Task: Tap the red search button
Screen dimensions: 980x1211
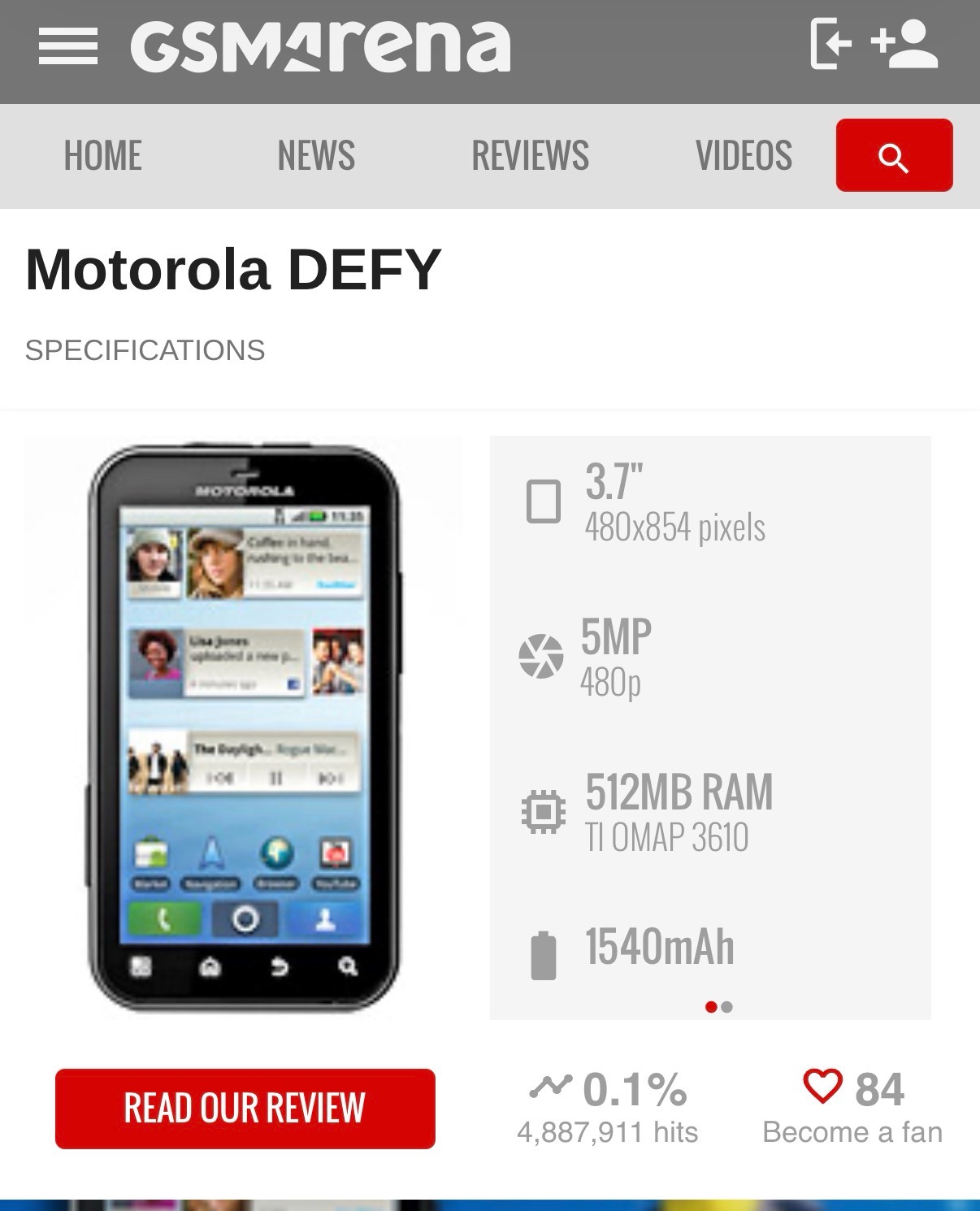Action: pyautogui.click(x=894, y=155)
